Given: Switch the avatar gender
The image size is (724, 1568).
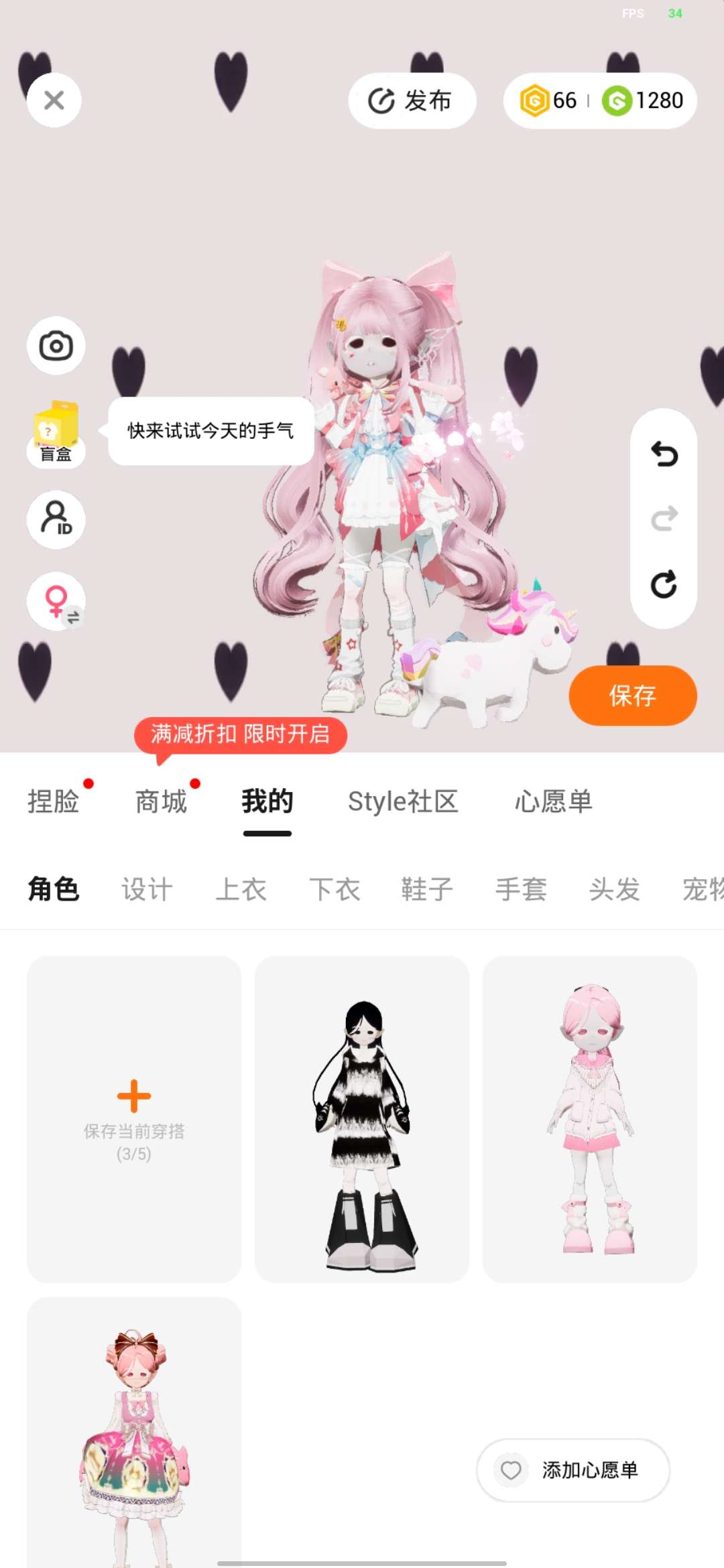Looking at the screenshot, I should [x=56, y=601].
